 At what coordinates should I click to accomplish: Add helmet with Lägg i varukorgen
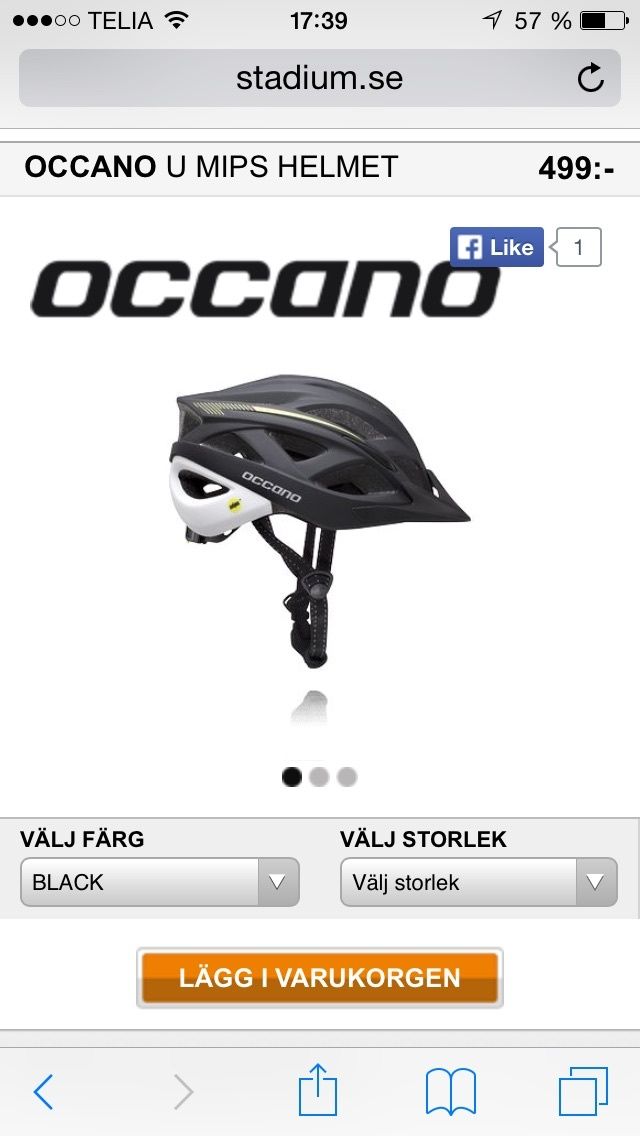coord(319,978)
